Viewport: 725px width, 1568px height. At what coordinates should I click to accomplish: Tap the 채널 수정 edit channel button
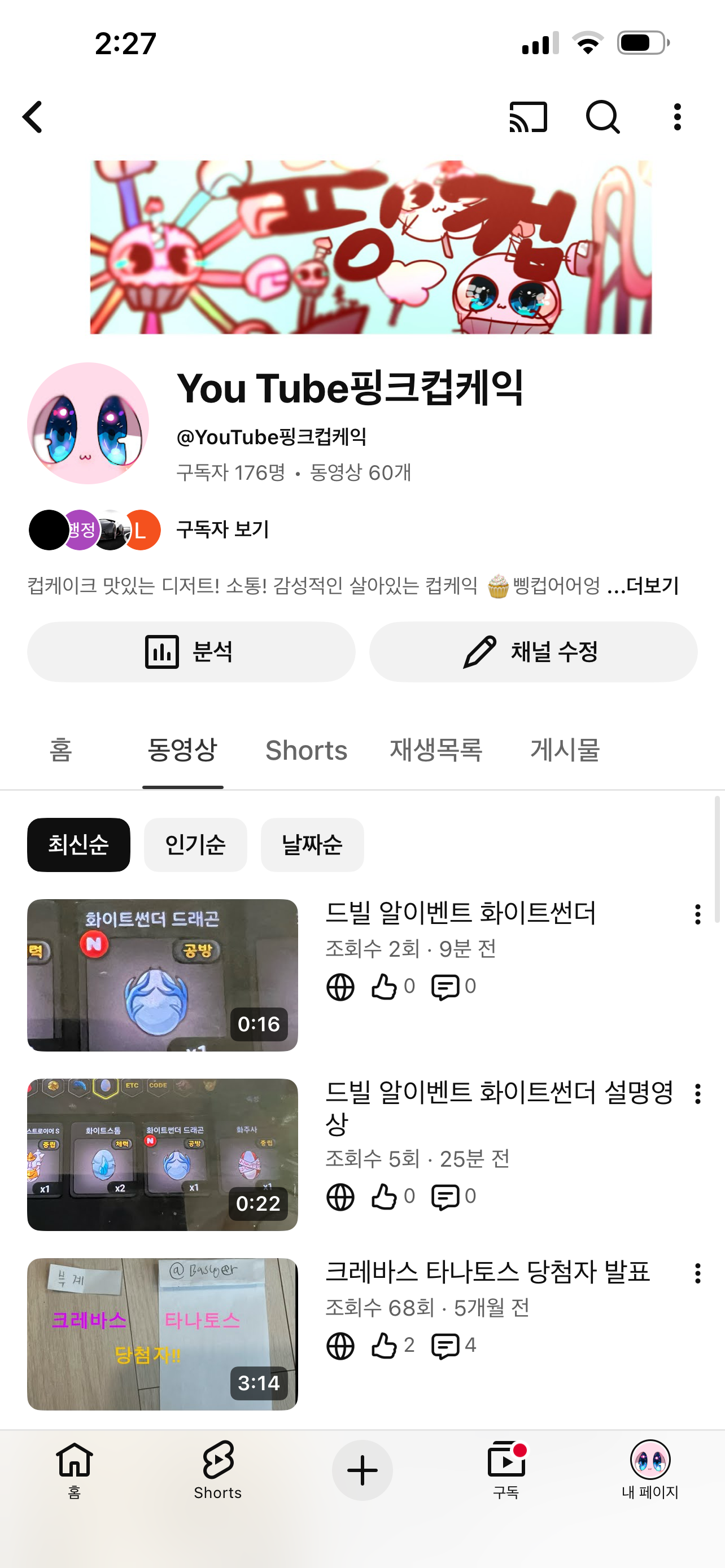tap(533, 652)
